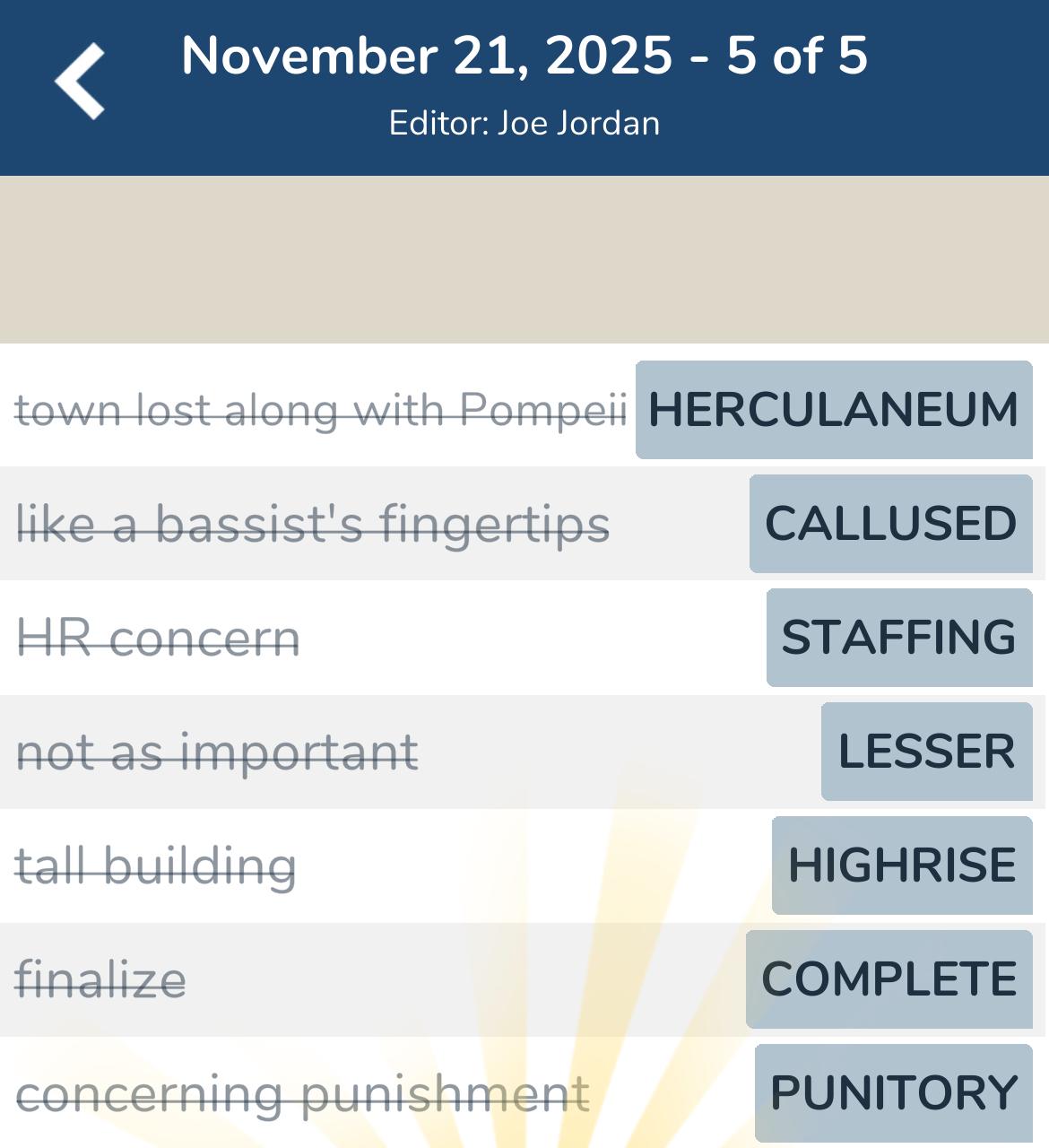Image resolution: width=1049 pixels, height=1148 pixels.
Task: Click the header navigation bar
Action: (x=524, y=87)
